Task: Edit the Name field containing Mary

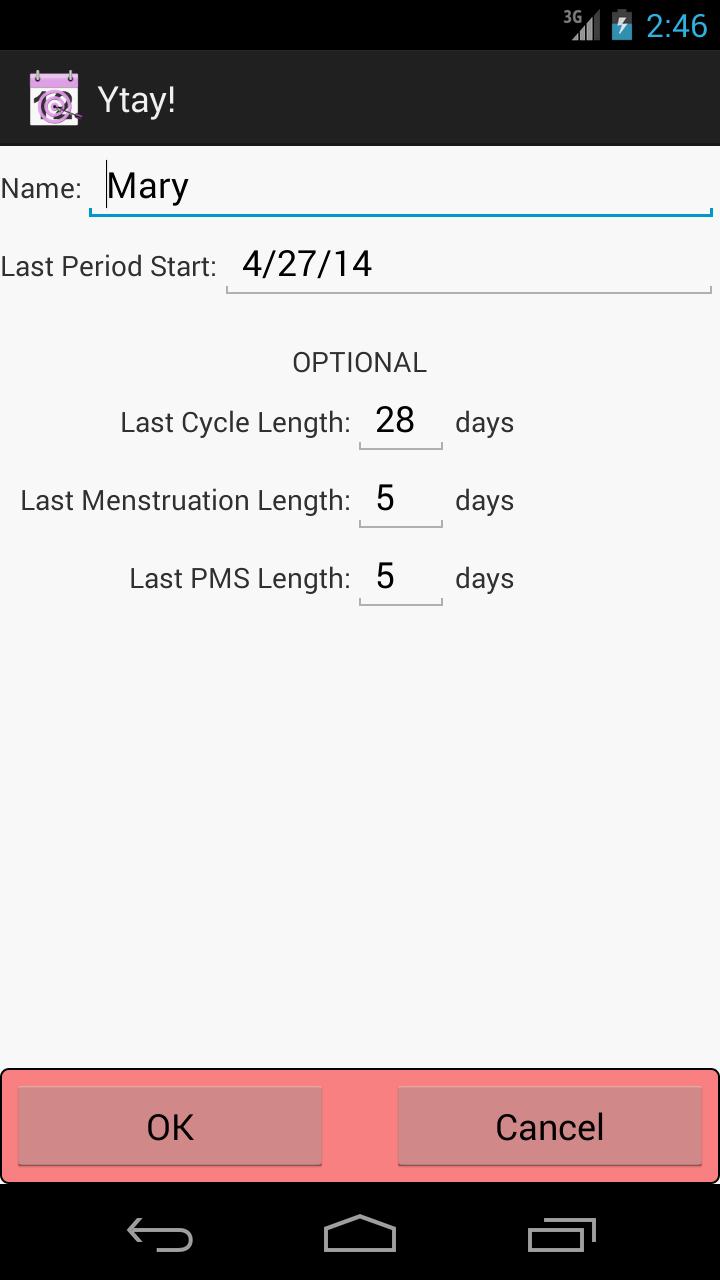Action: 400,187
